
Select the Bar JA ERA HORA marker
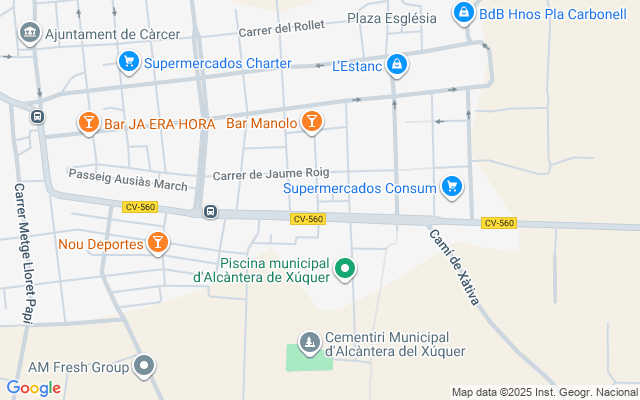[x=89, y=122]
